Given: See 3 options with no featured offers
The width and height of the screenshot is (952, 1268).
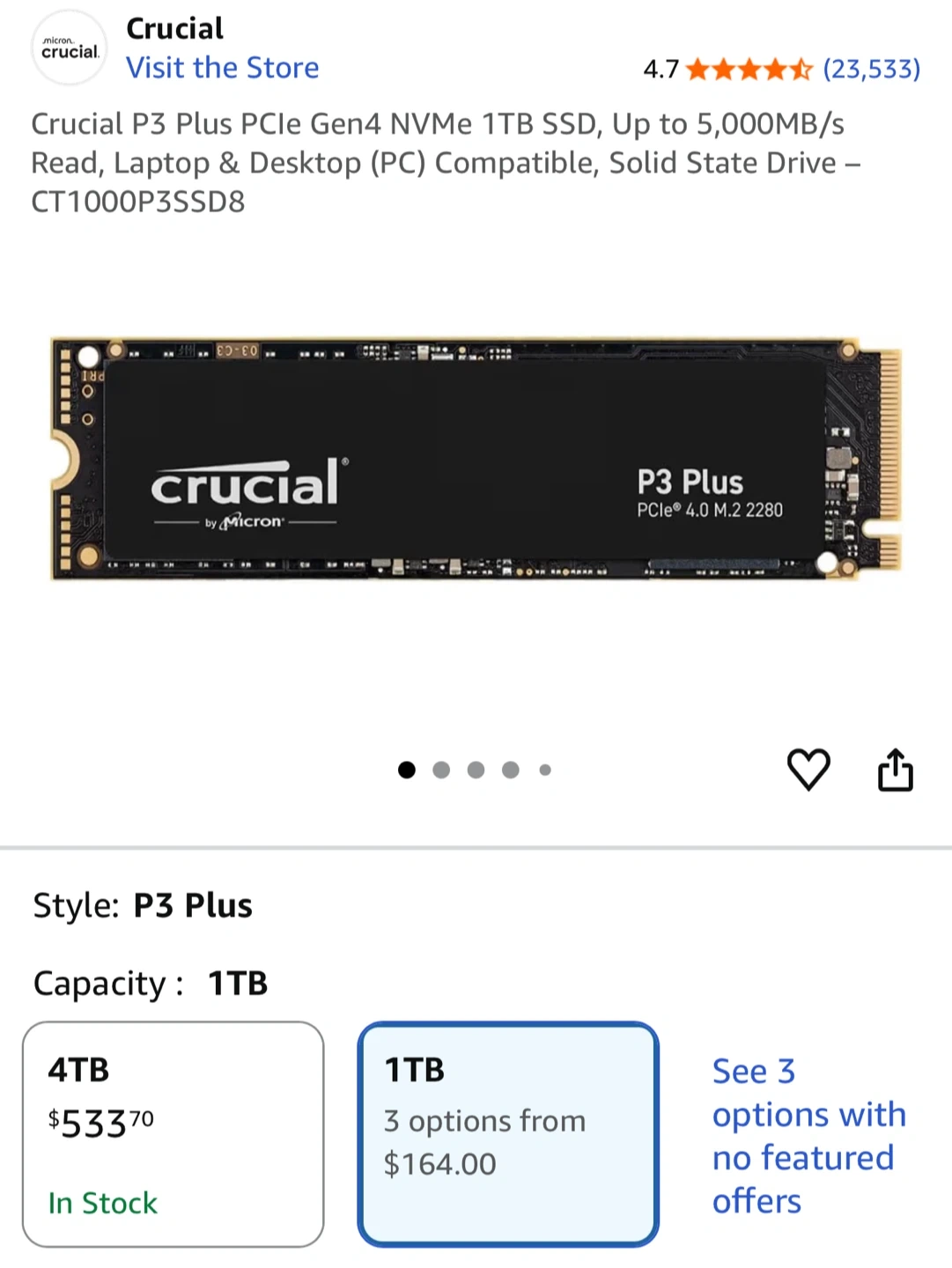Looking at the screenshot, I should (x=808, y=1135).
